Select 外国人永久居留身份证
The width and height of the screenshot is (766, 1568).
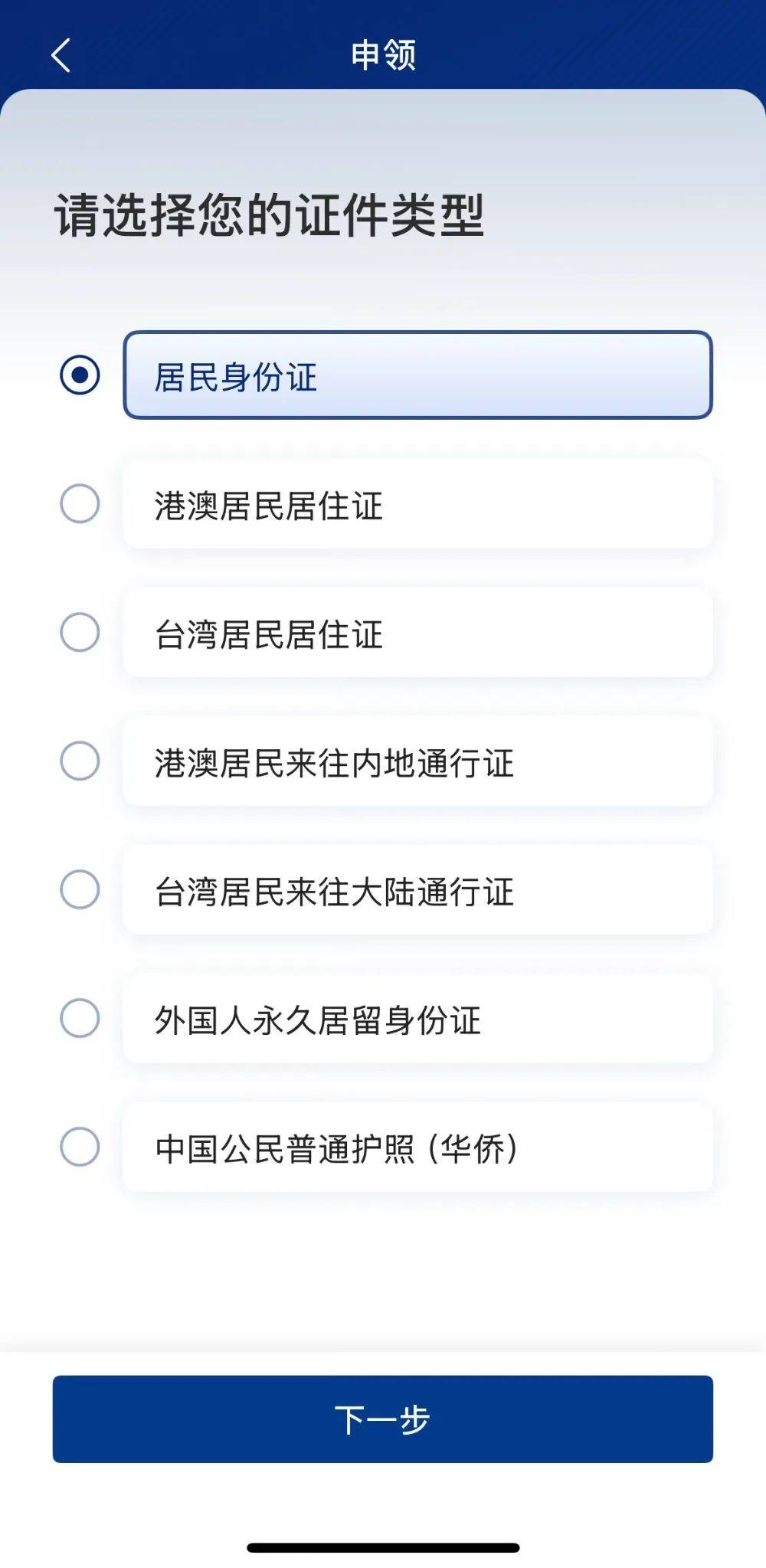[x=417, y=1019]
